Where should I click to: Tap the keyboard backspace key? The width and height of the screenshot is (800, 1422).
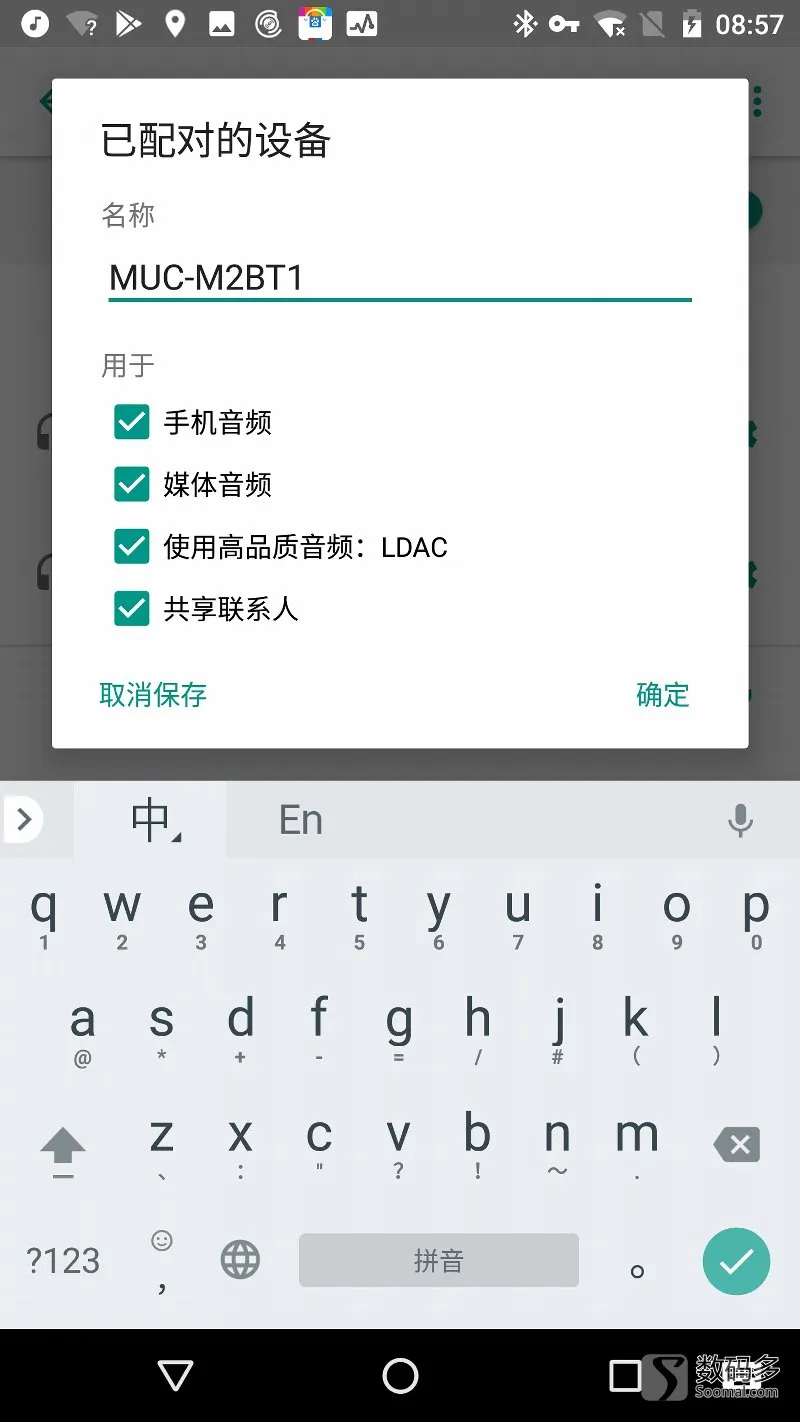738,1145
